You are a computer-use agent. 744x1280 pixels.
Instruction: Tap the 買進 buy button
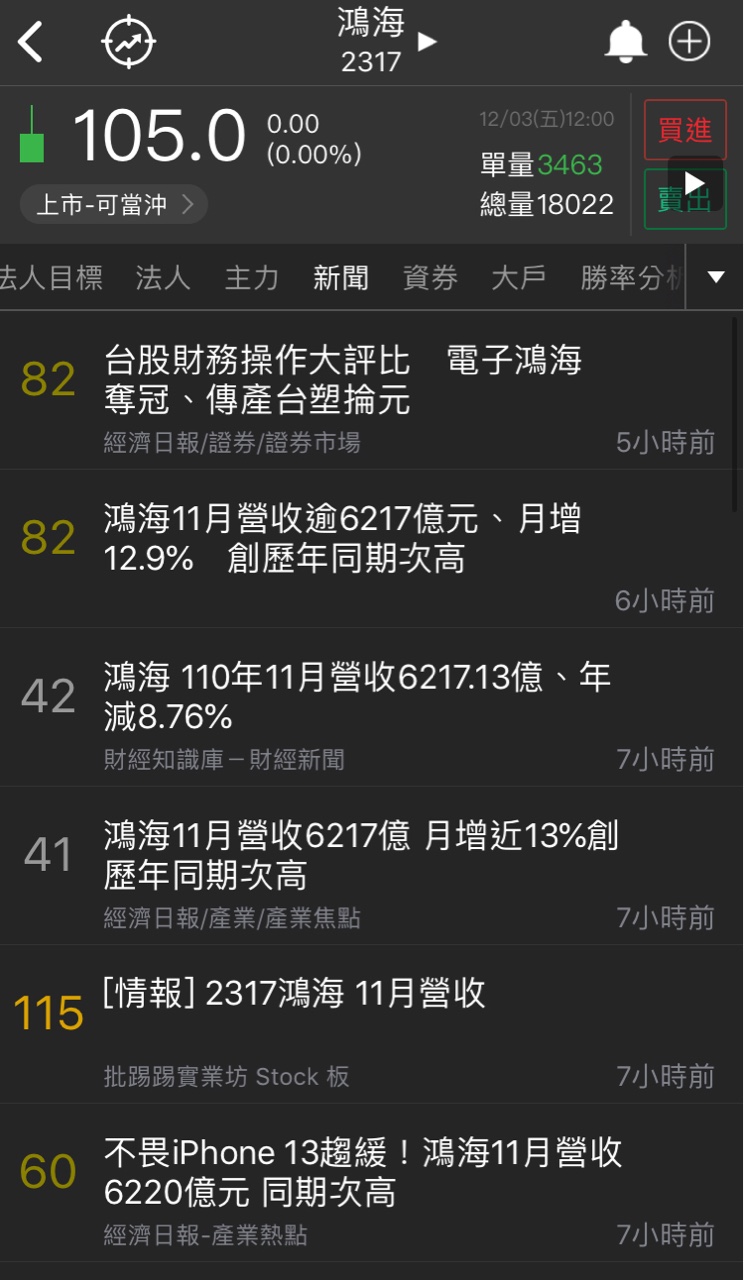684,130
